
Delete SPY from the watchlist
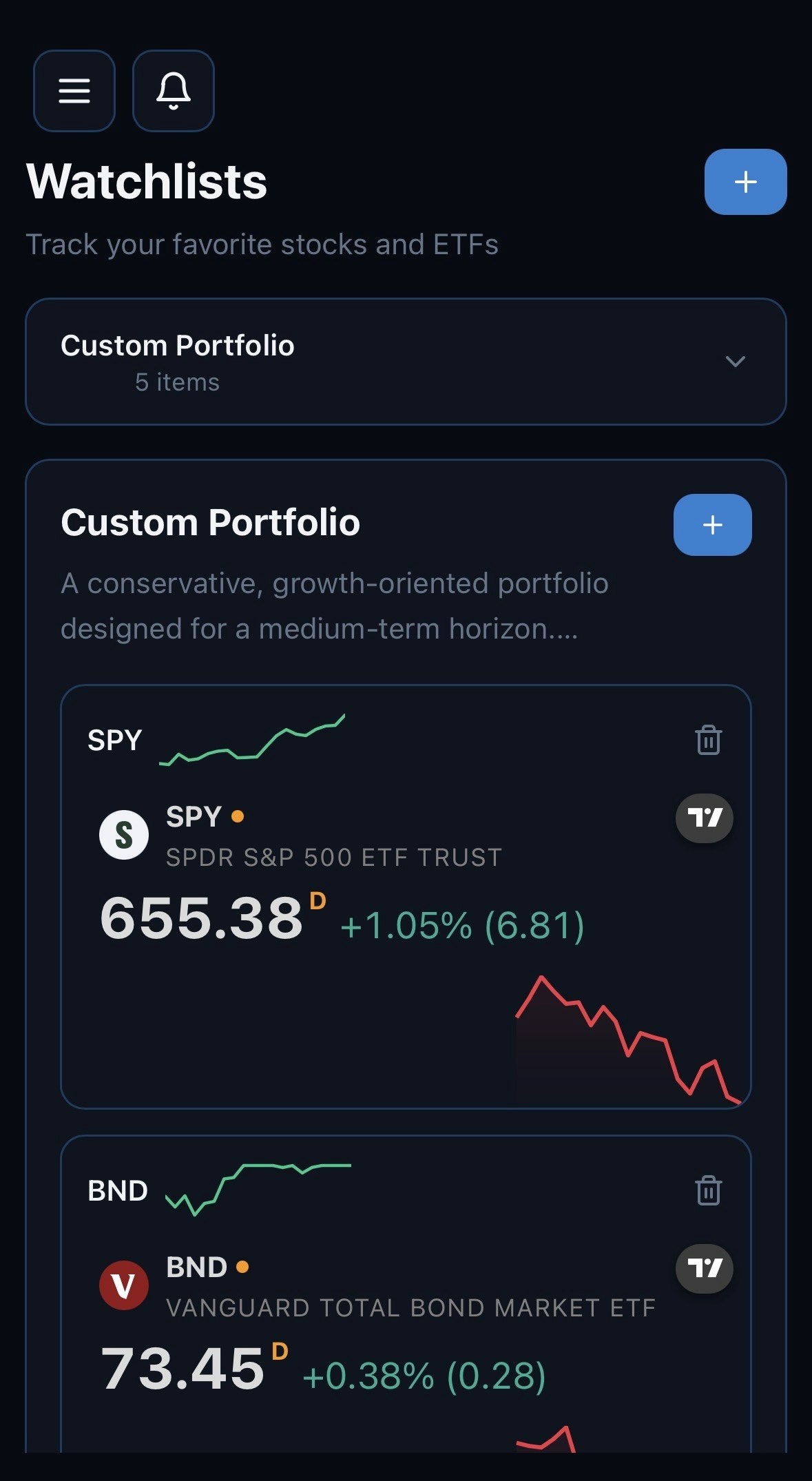(x=708, y=740)
